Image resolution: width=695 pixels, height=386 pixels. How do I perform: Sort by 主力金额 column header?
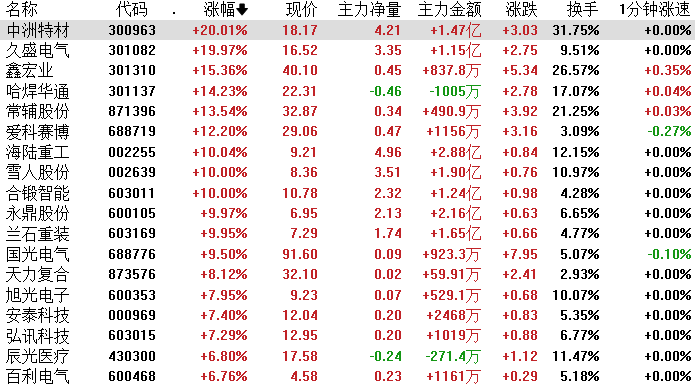tap(449, 9)
